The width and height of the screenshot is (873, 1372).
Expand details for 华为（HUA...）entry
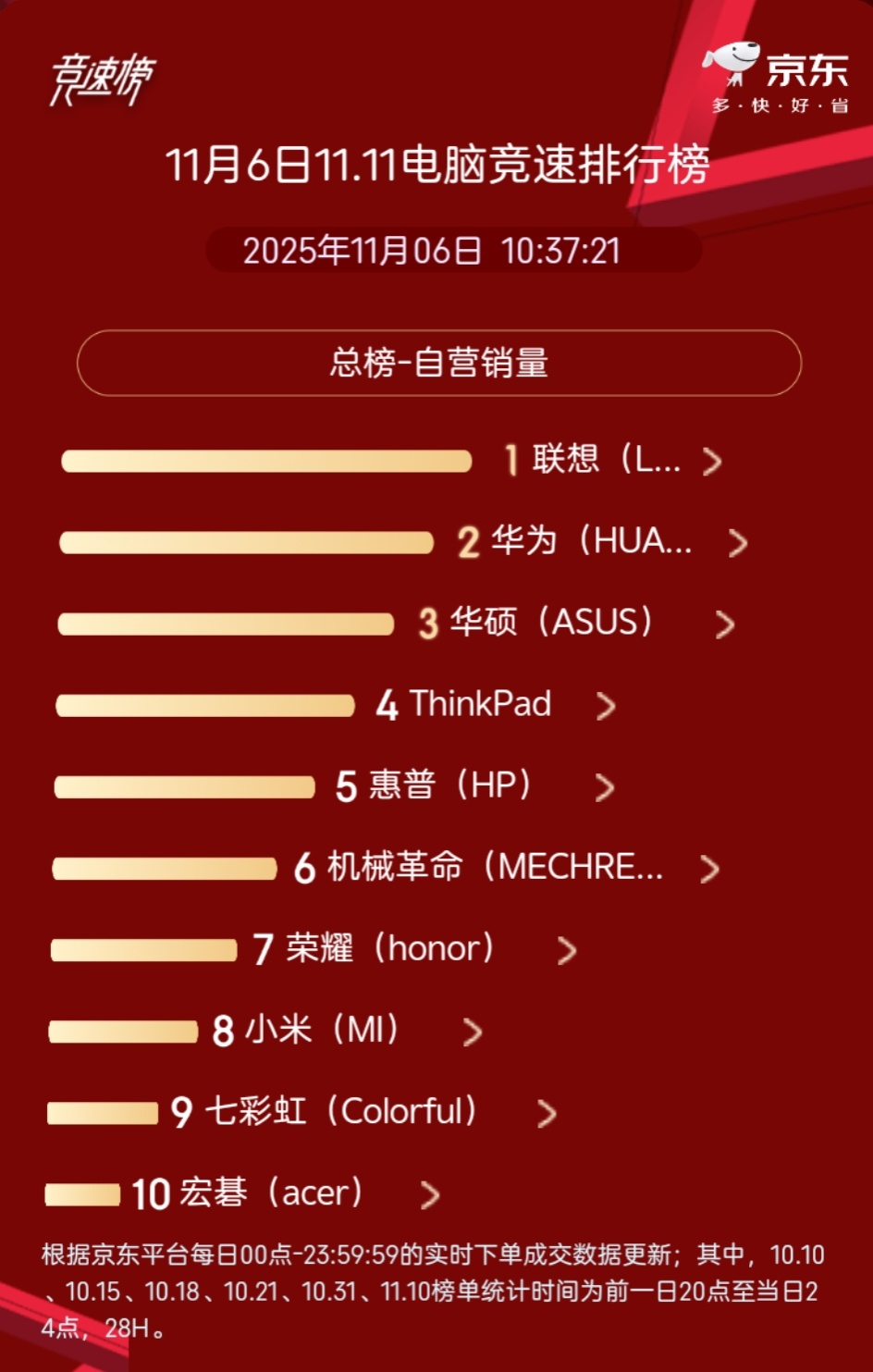coord(736,544)
